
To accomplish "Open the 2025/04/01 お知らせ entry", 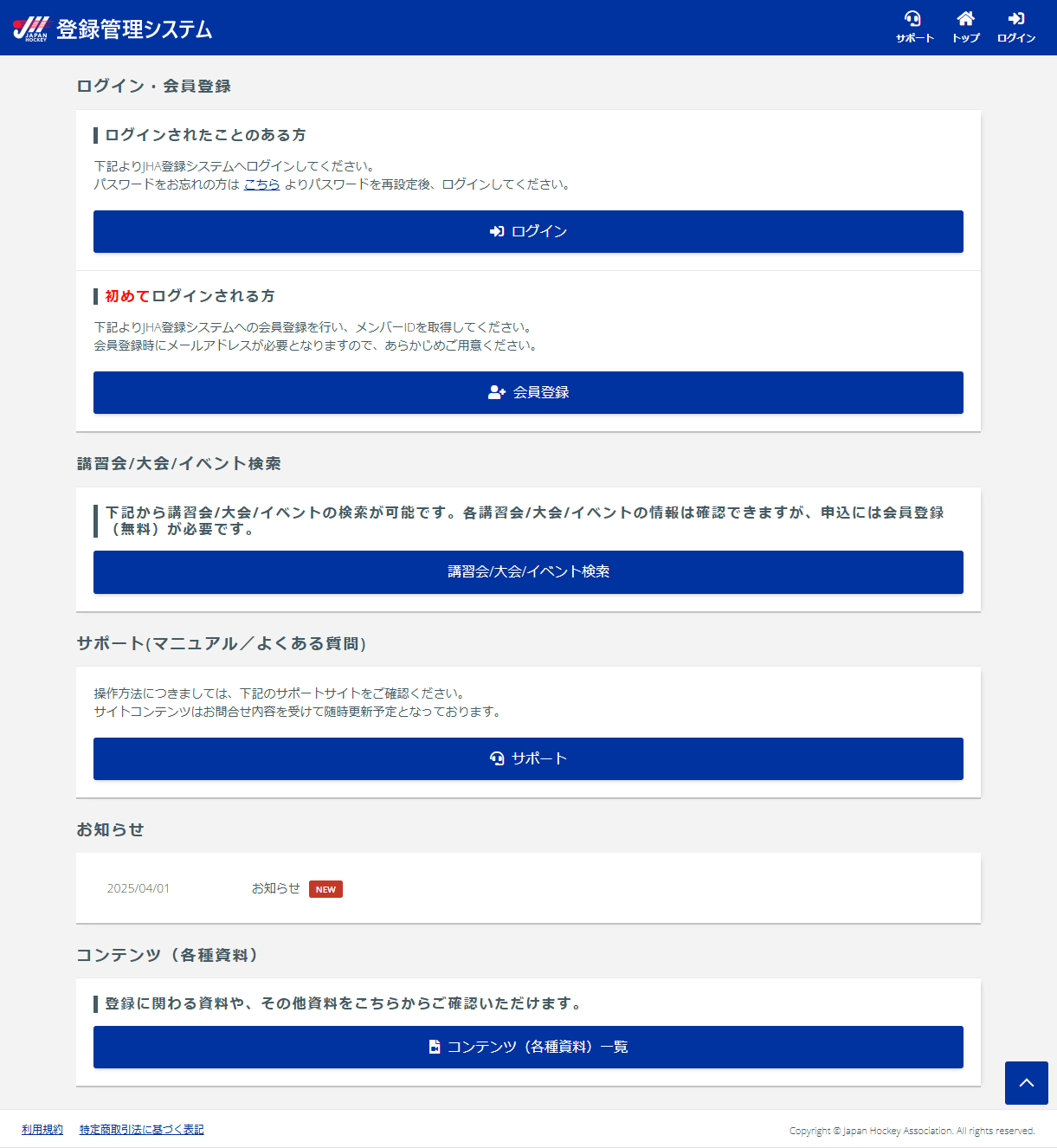I will coord(275,888).
